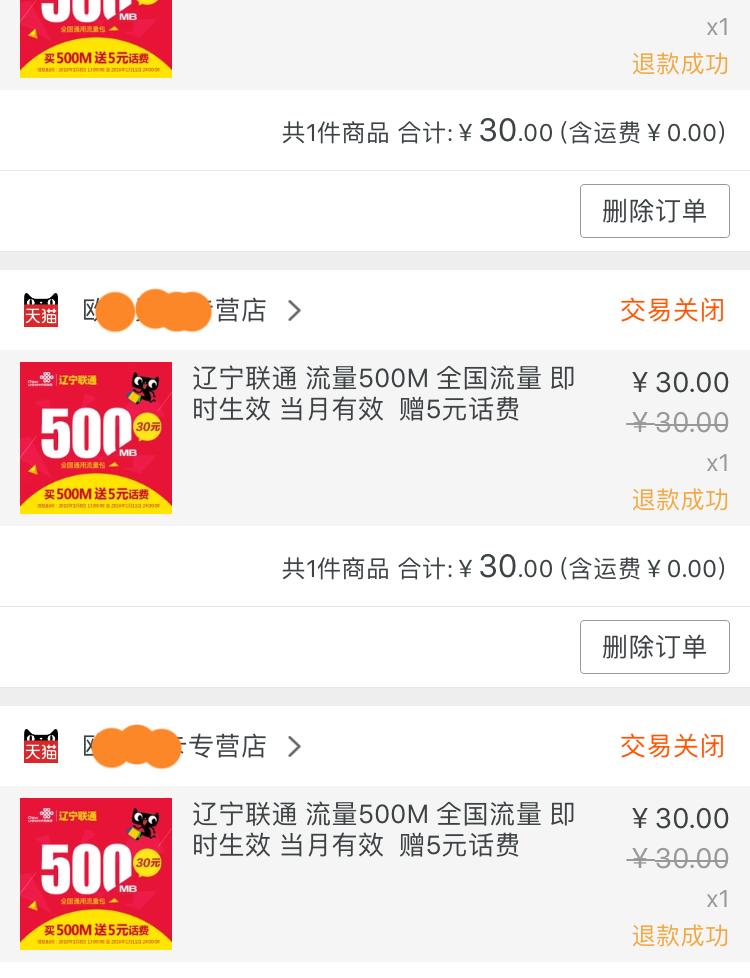
Task: Click the first 删除订单 delete order button
Action: click(654, 211)
